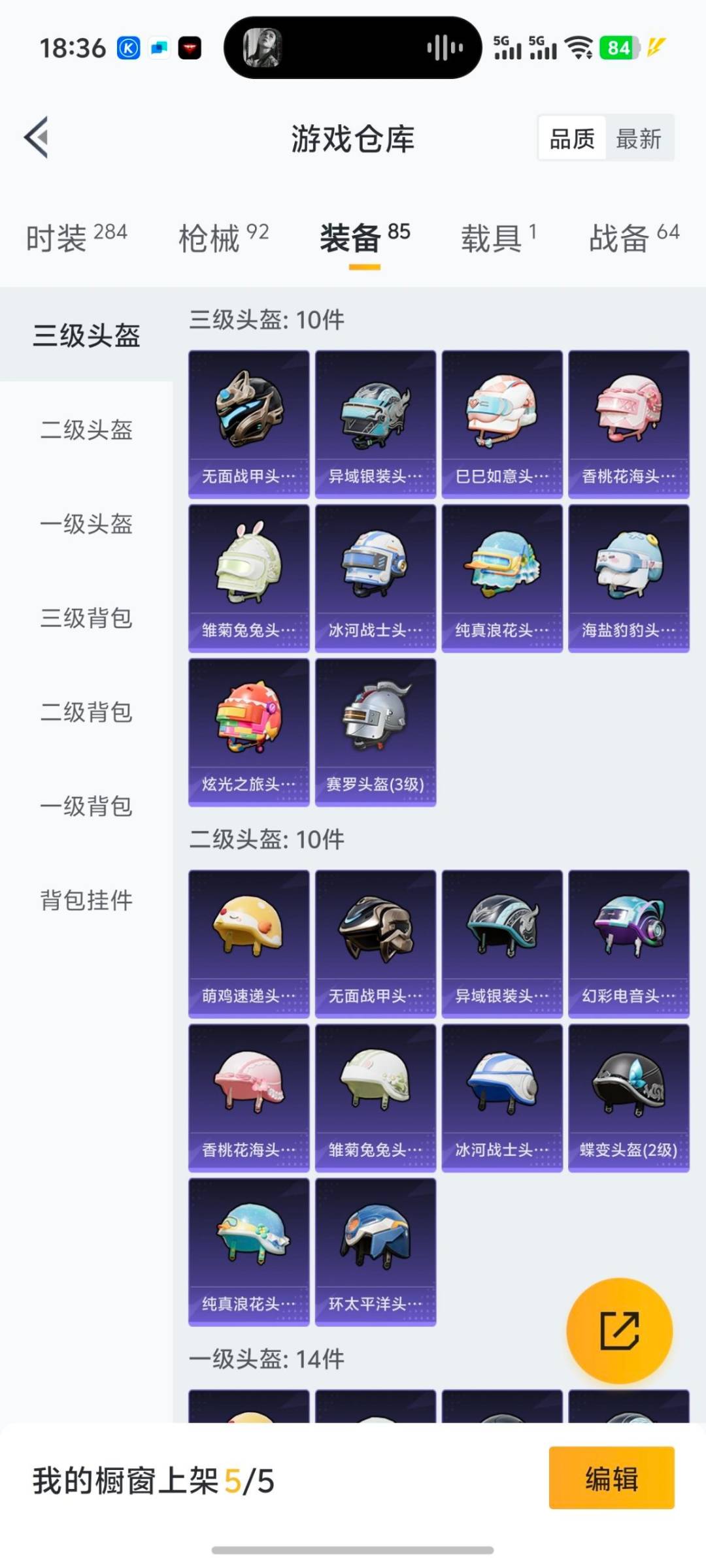Open the 幻彩电音头 helmet item
This screenshot has height=1568, width=706.
[628, 943]
